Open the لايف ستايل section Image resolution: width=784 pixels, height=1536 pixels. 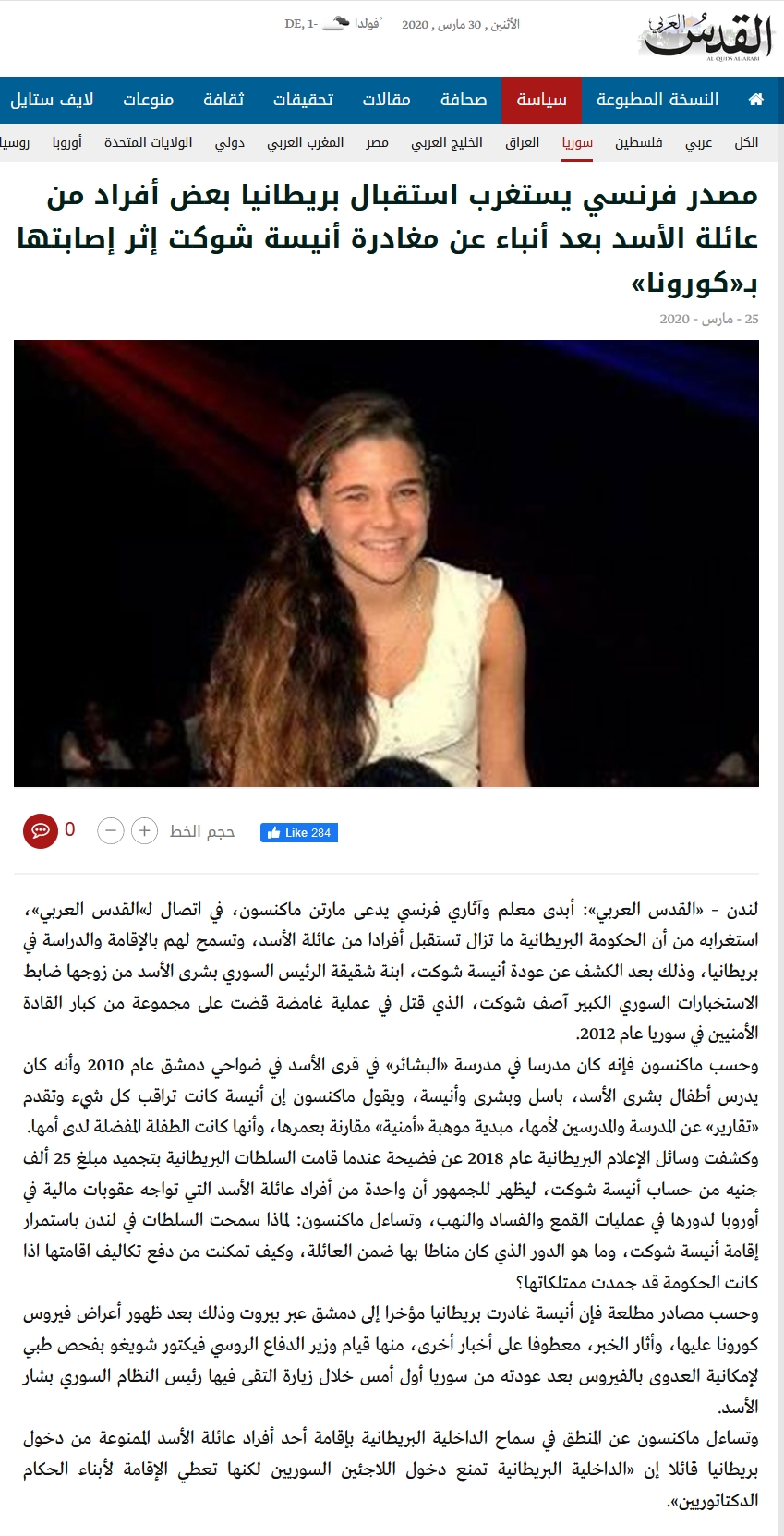[x=52, y=100]
